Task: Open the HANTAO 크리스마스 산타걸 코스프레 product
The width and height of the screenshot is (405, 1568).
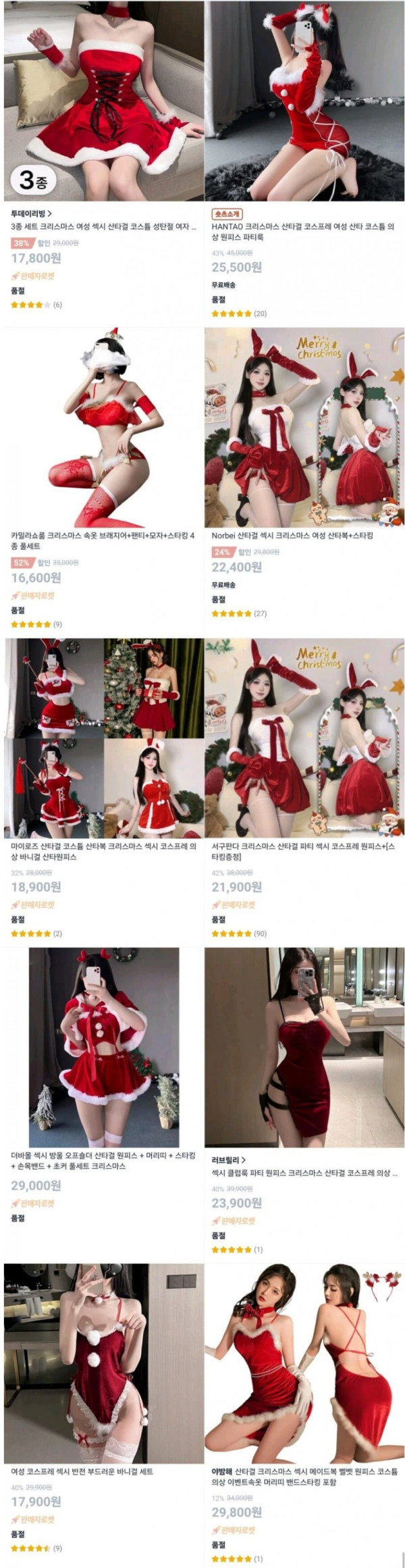Action: [x=302, y=232]
